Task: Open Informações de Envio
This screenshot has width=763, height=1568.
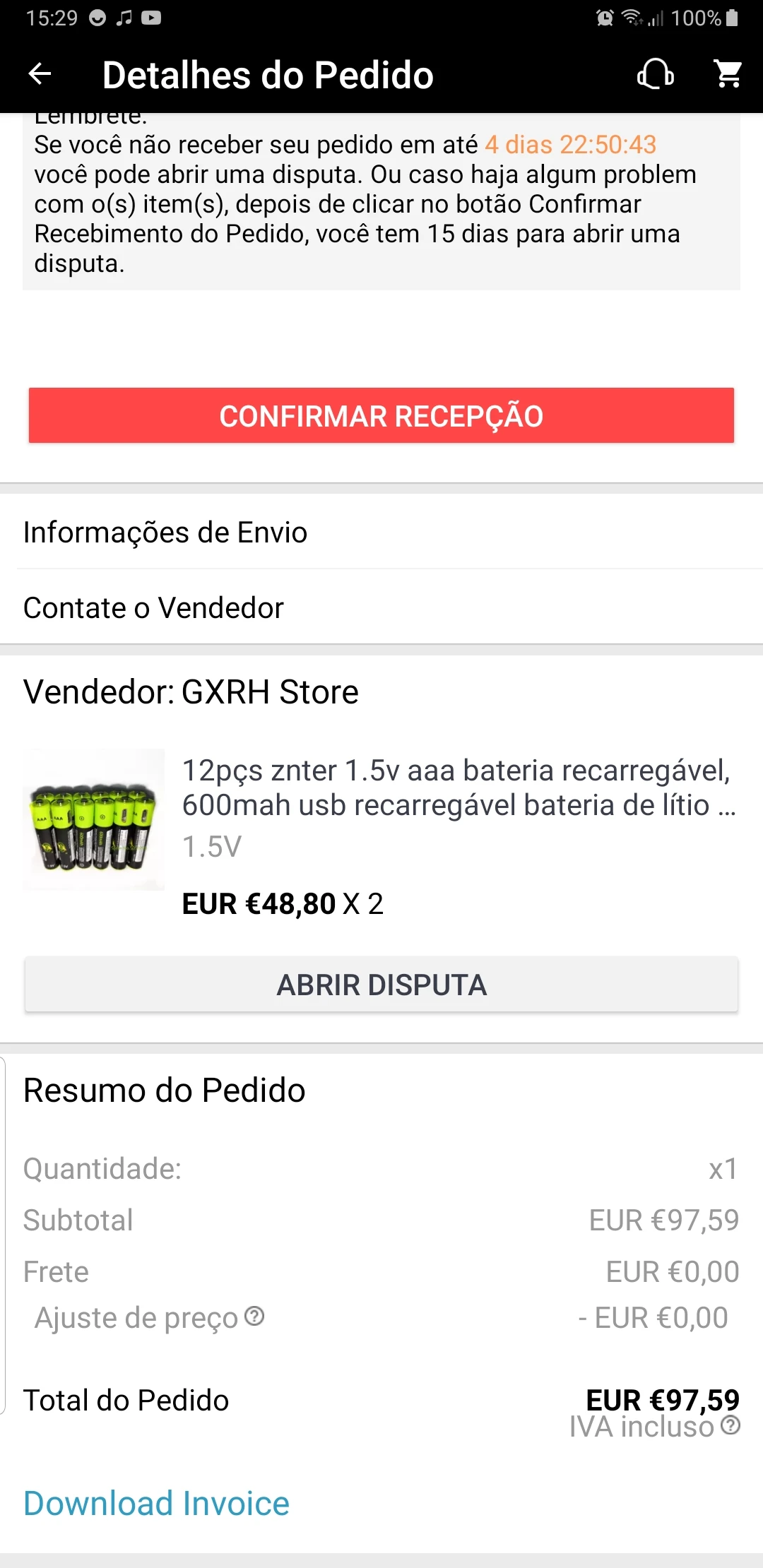Action: (x=165, y=533)
